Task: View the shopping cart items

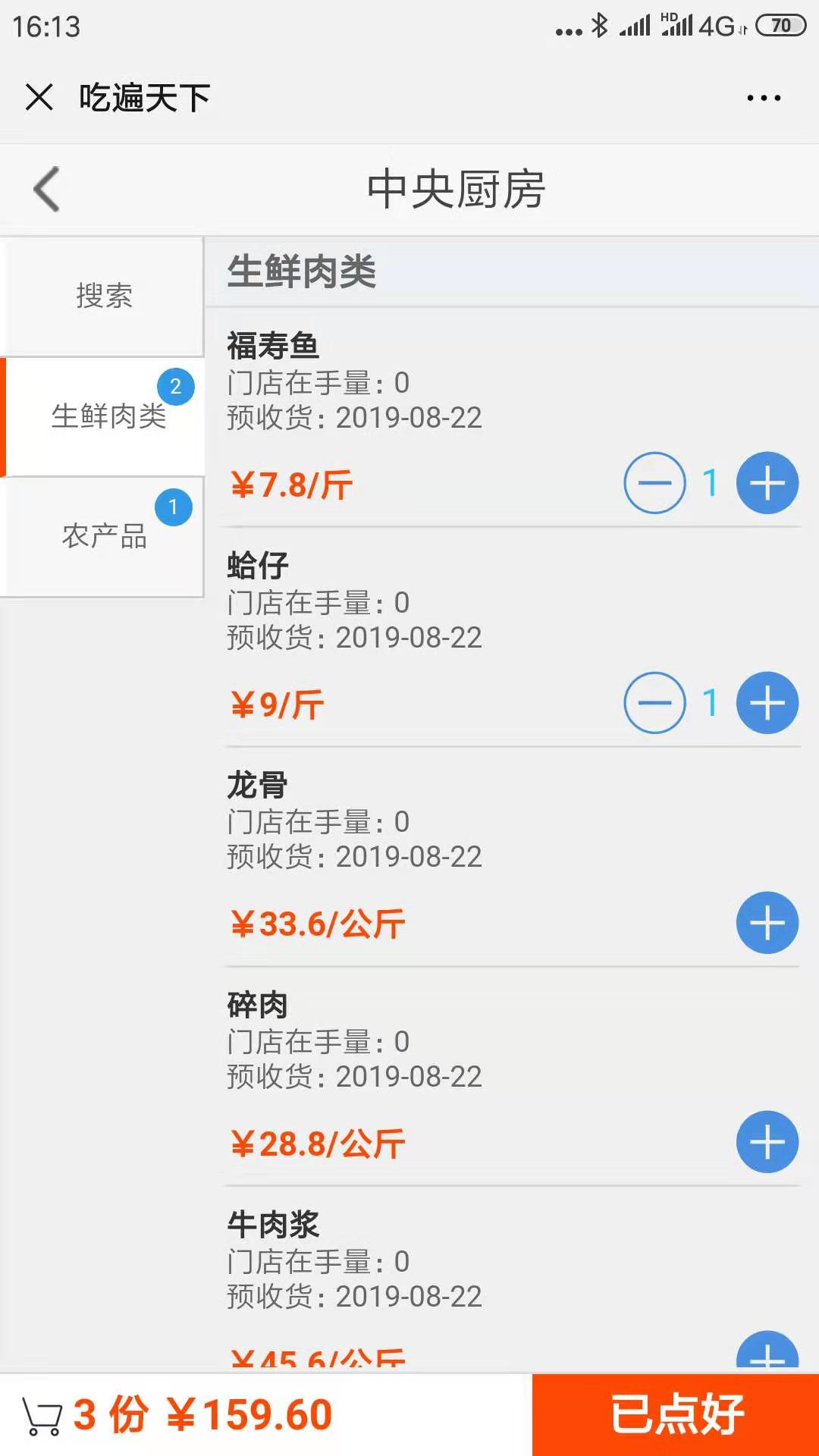Action: [43, 1416]
